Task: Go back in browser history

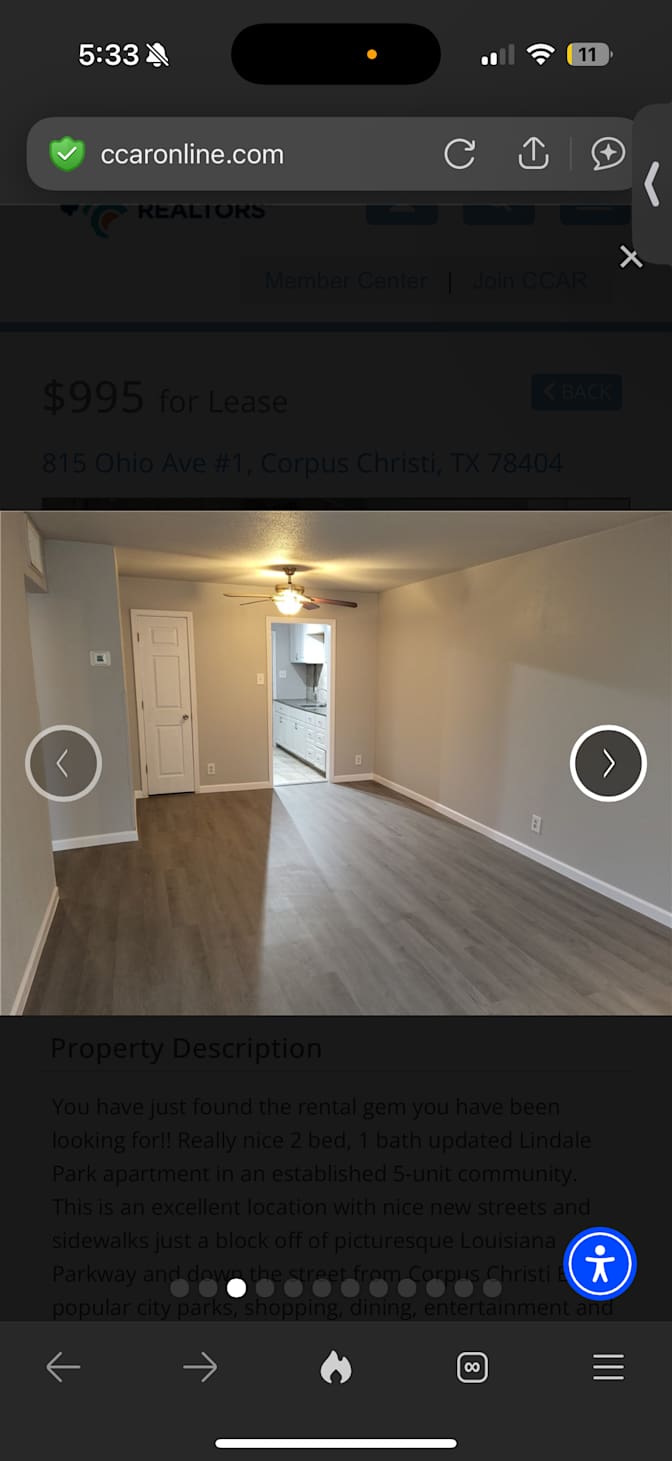Action: tap(63, 1367)
